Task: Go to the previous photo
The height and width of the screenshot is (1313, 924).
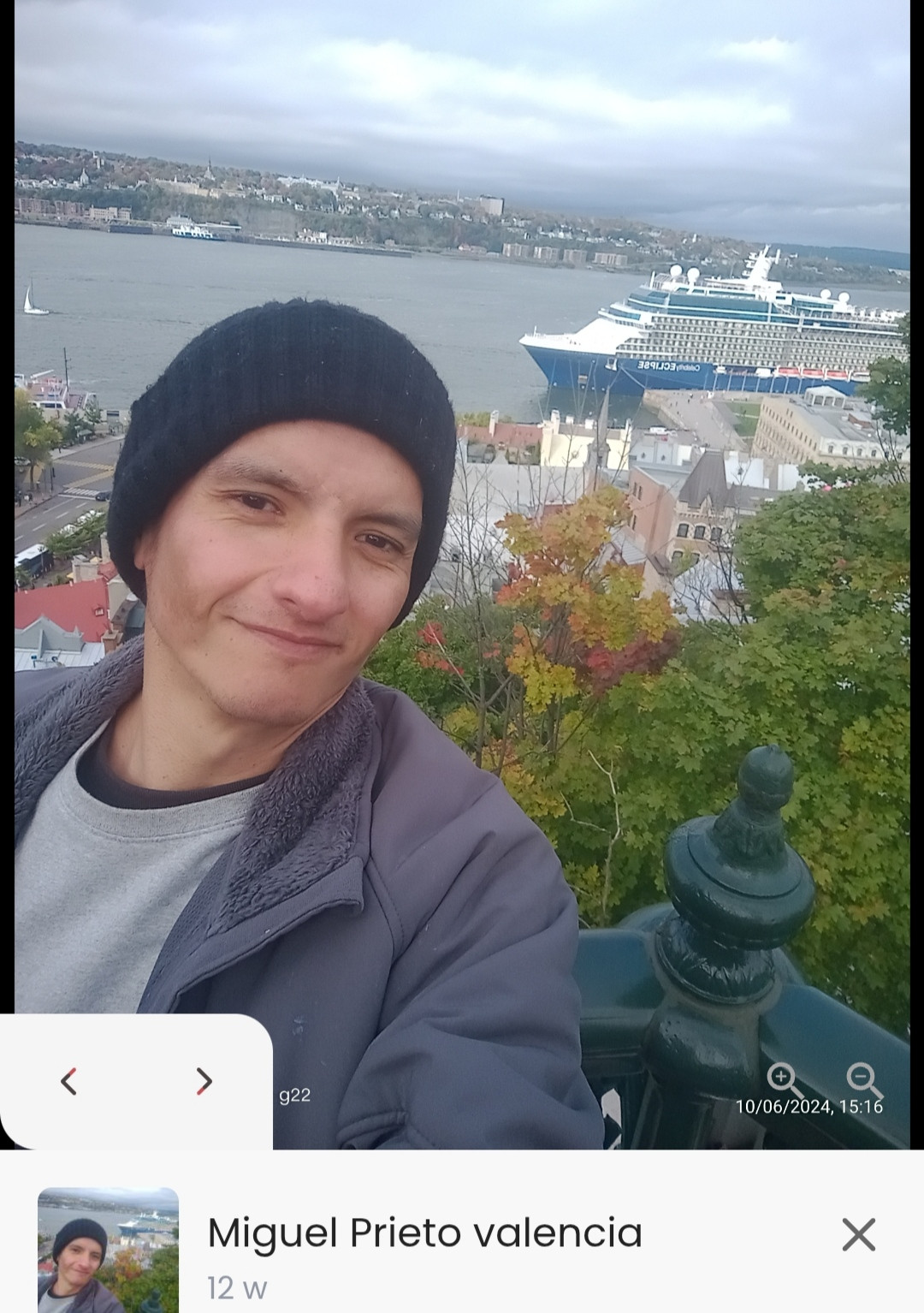Action: tap(69, 1082)
